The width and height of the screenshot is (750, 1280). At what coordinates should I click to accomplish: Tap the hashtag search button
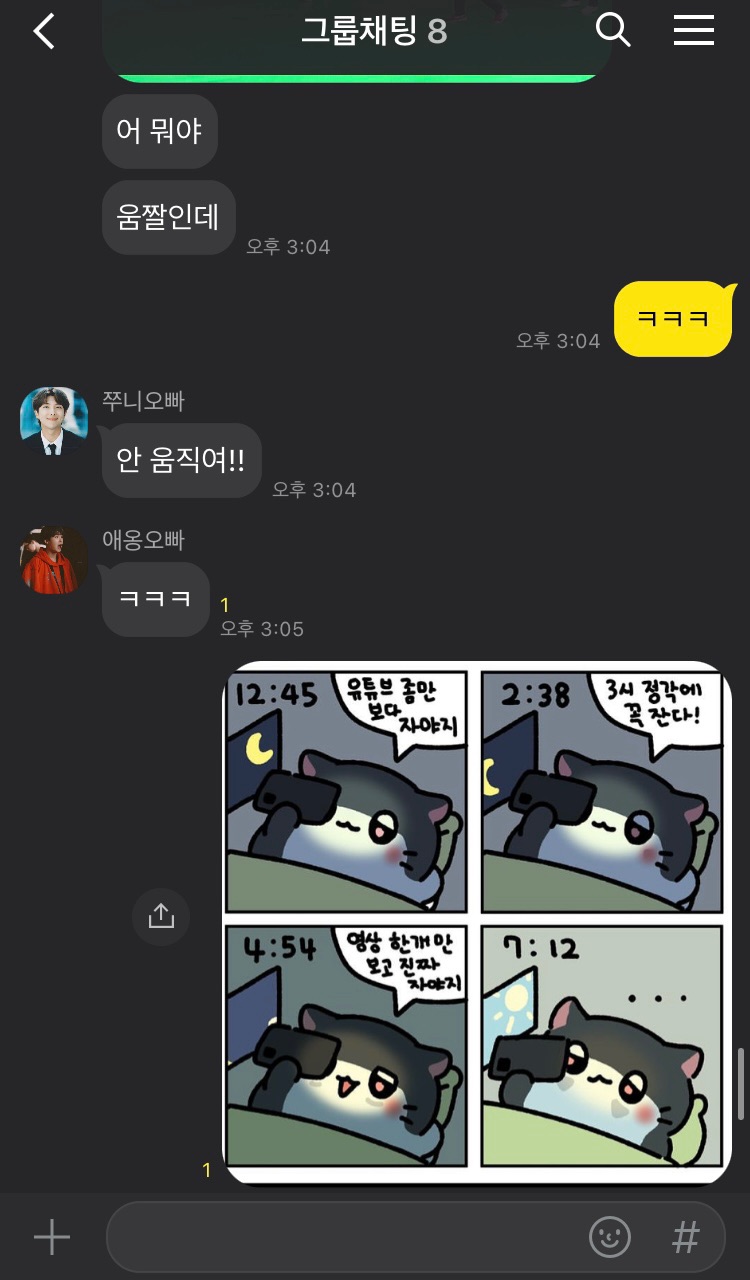(686, 1238)
